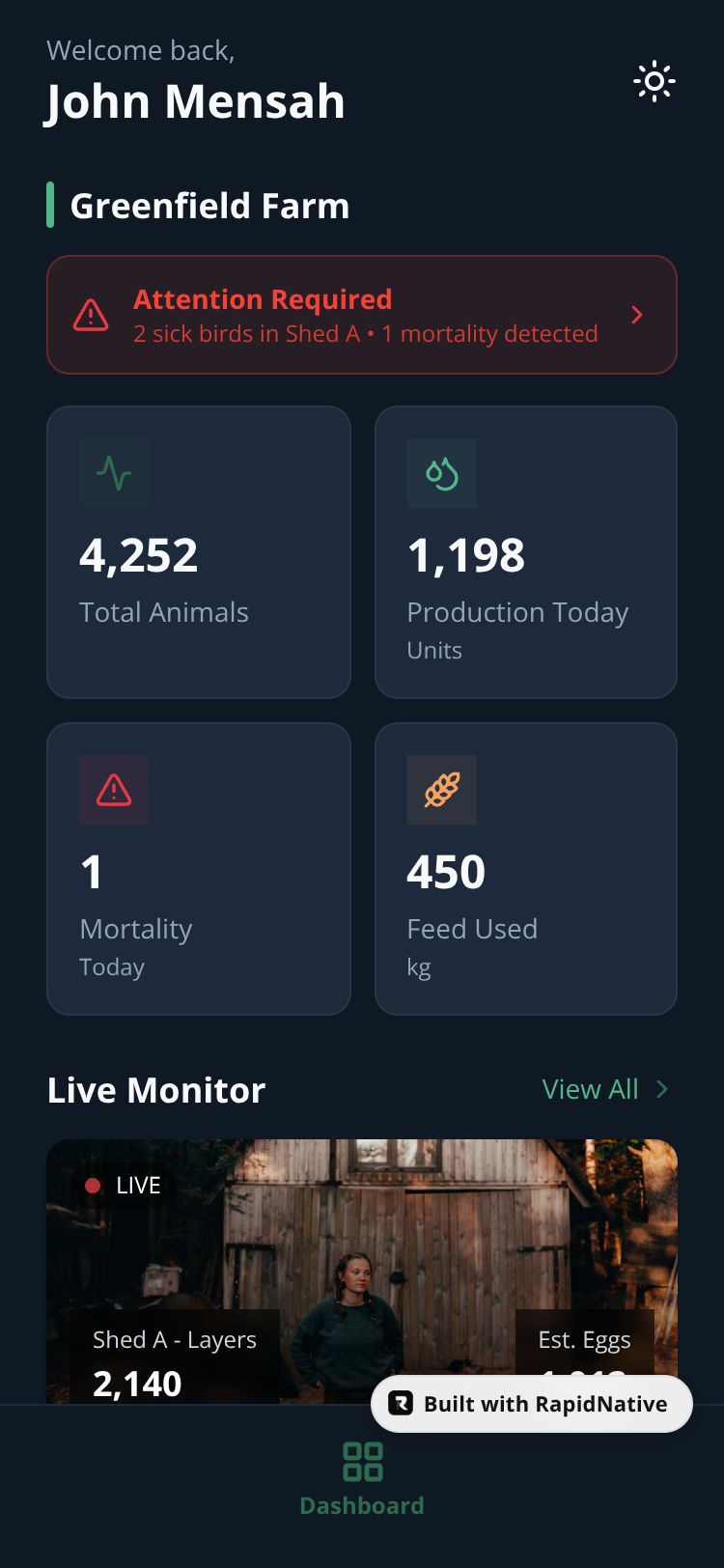Tap the Built with RapidNative badge
This screenshot has height=1568, width=724.
point(532,1404)
